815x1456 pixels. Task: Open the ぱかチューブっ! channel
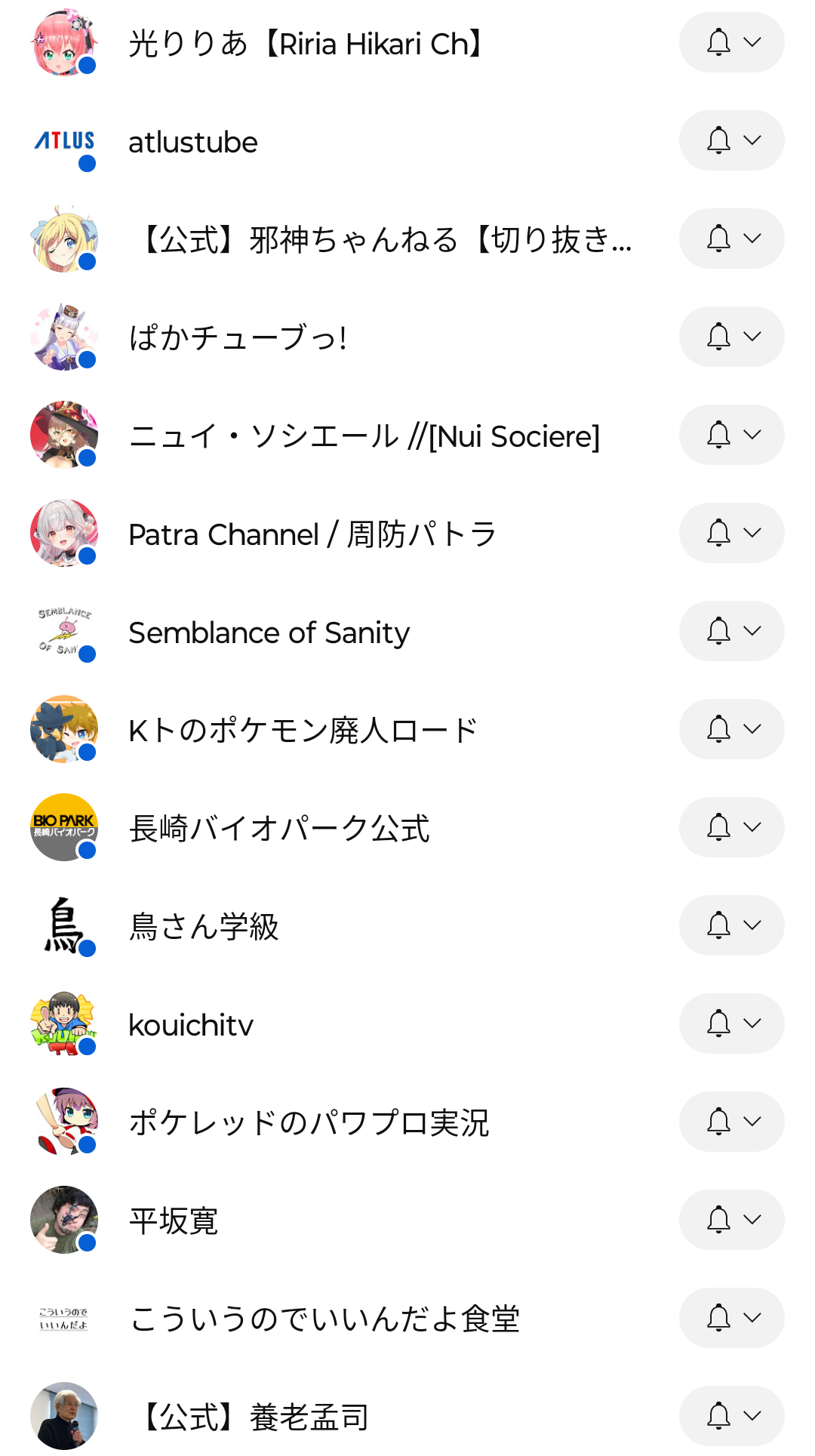[238, 337]
